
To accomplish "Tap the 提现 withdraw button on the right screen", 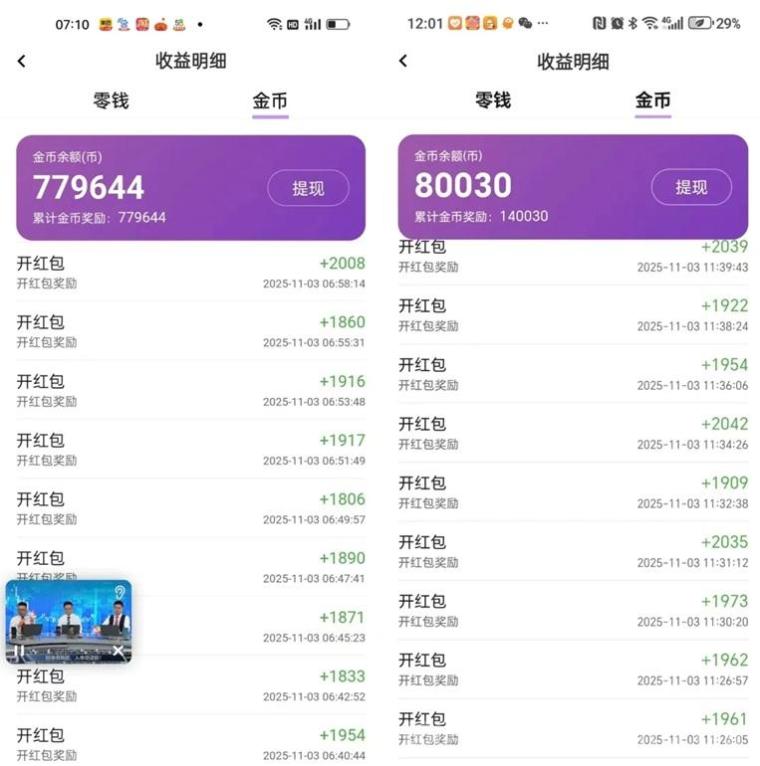I will pos(691,187).
